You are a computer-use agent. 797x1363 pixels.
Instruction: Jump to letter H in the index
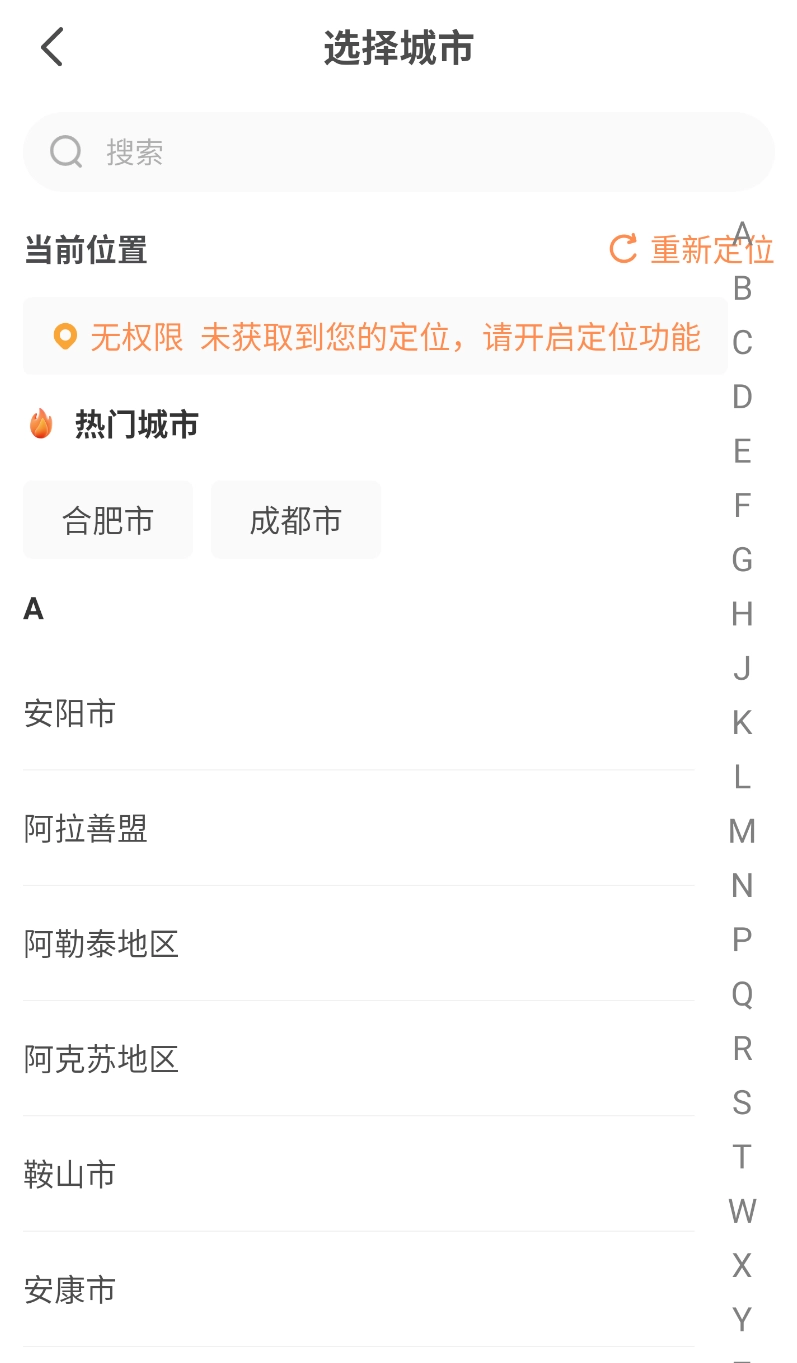(x=742, y=614)
